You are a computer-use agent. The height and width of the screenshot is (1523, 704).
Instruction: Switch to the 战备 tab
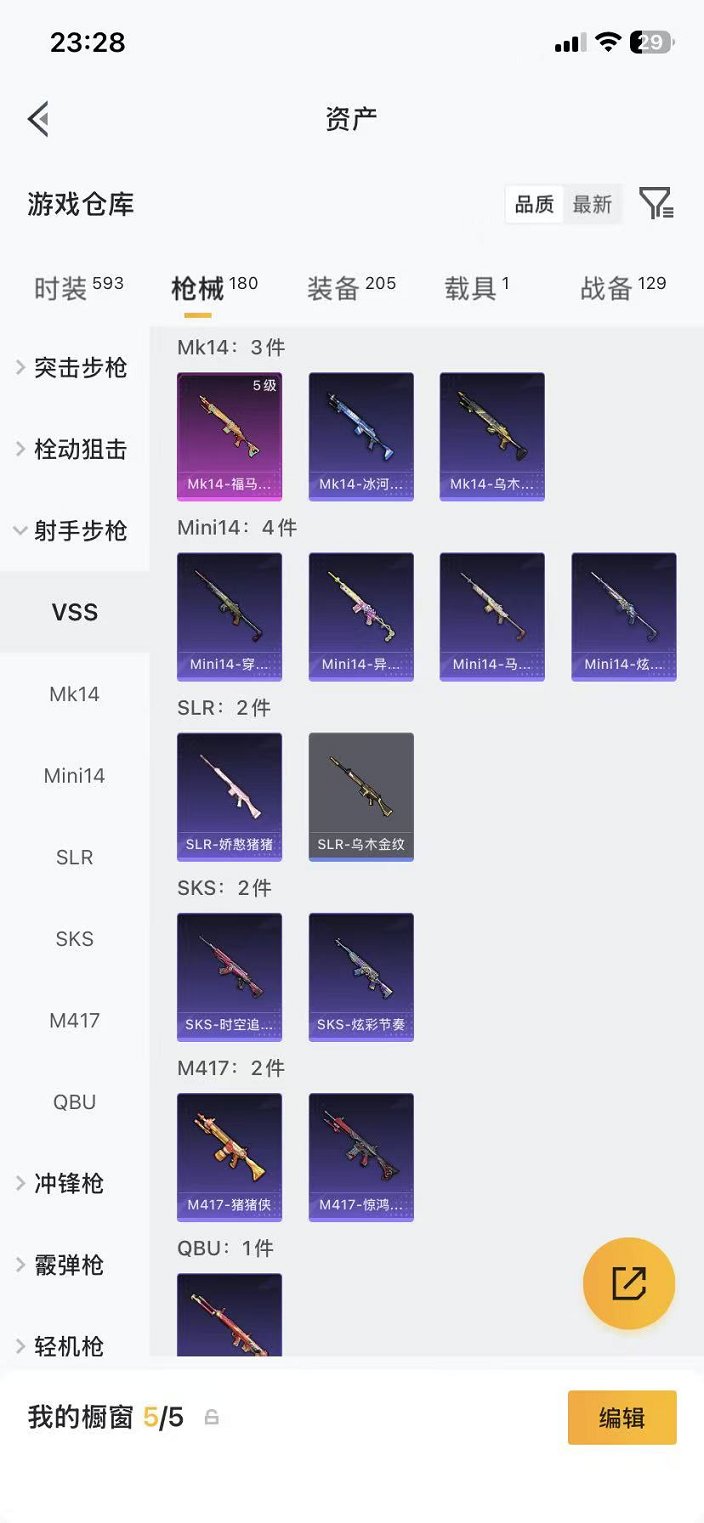pyautogui.click(x=622, y=288)
